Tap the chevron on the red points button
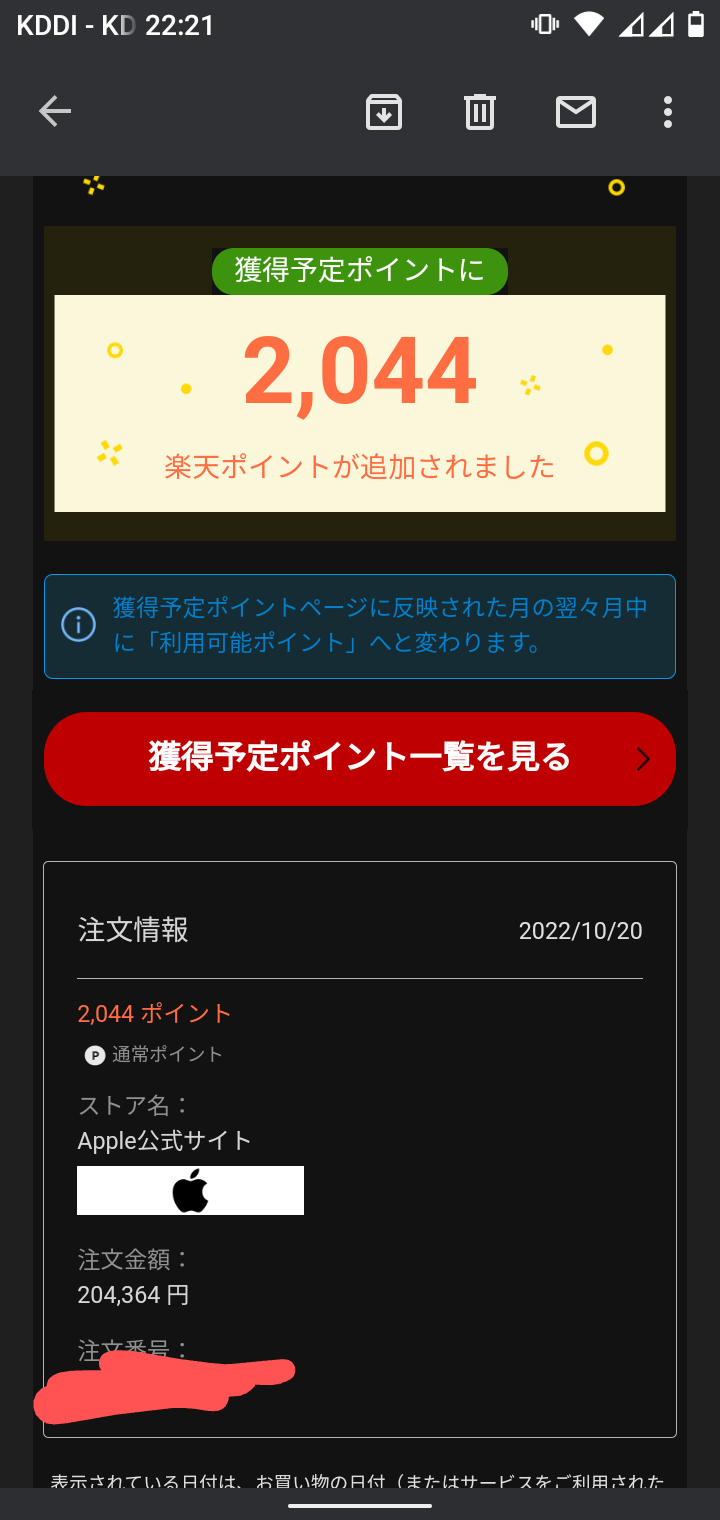The height and width of the screenshot is (1520, 720). [x=644, y=758]
